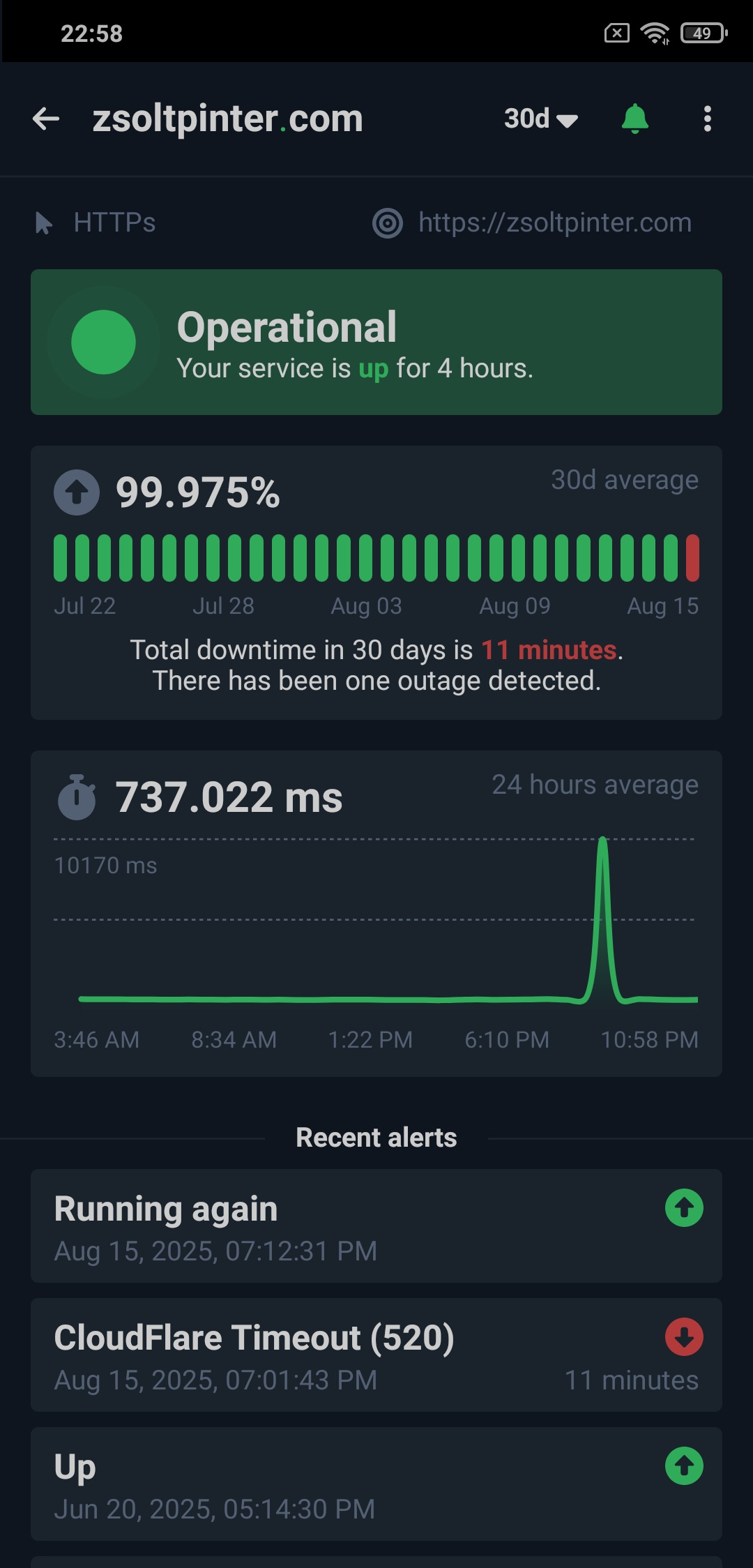Image resolution: width=753 pixels, height=1568 pixels.
Task: Open the Running again alert
Action: (x=376, y=1226)
